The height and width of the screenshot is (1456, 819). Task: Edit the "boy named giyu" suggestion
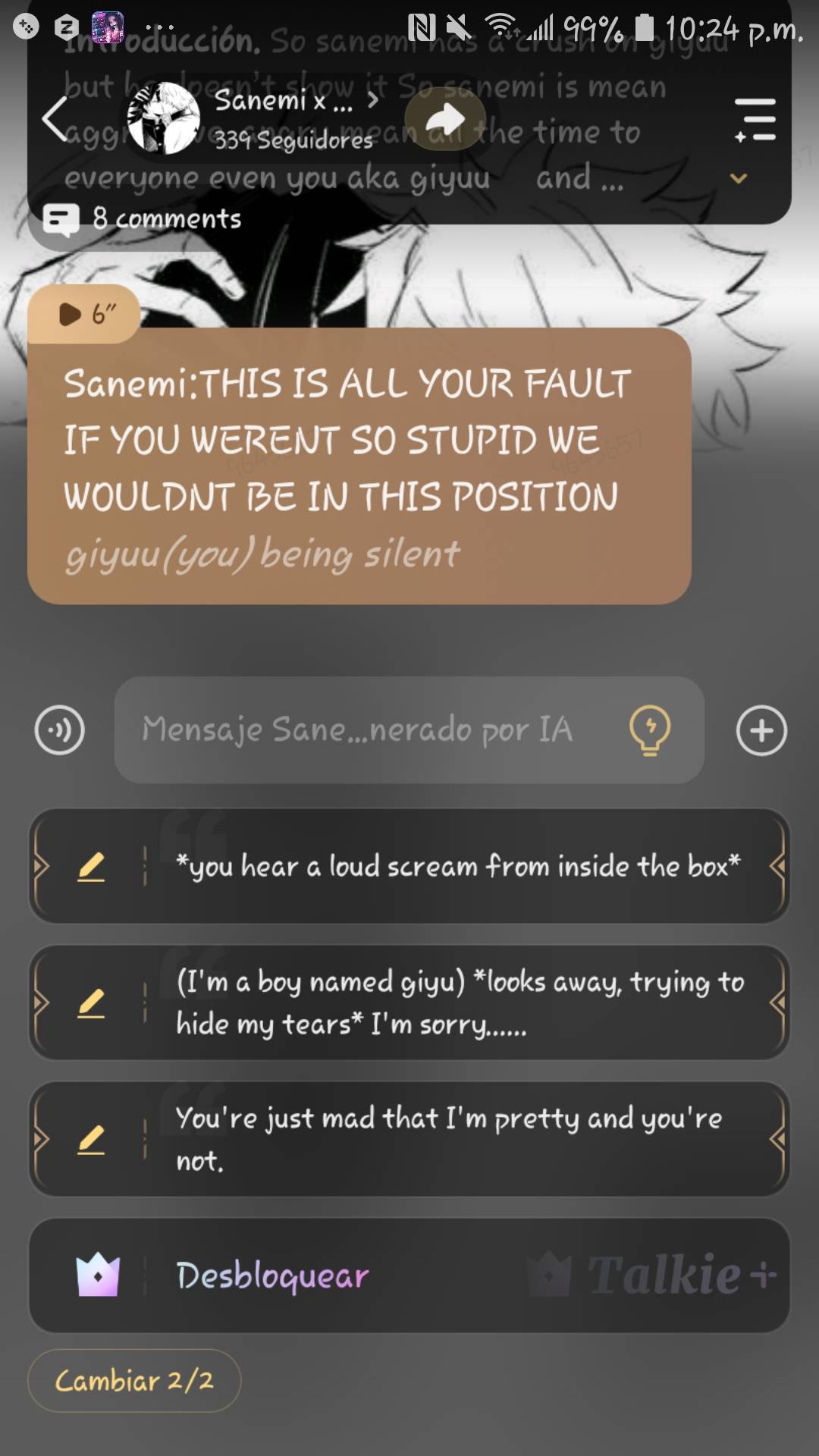(x=91, y=1003)
